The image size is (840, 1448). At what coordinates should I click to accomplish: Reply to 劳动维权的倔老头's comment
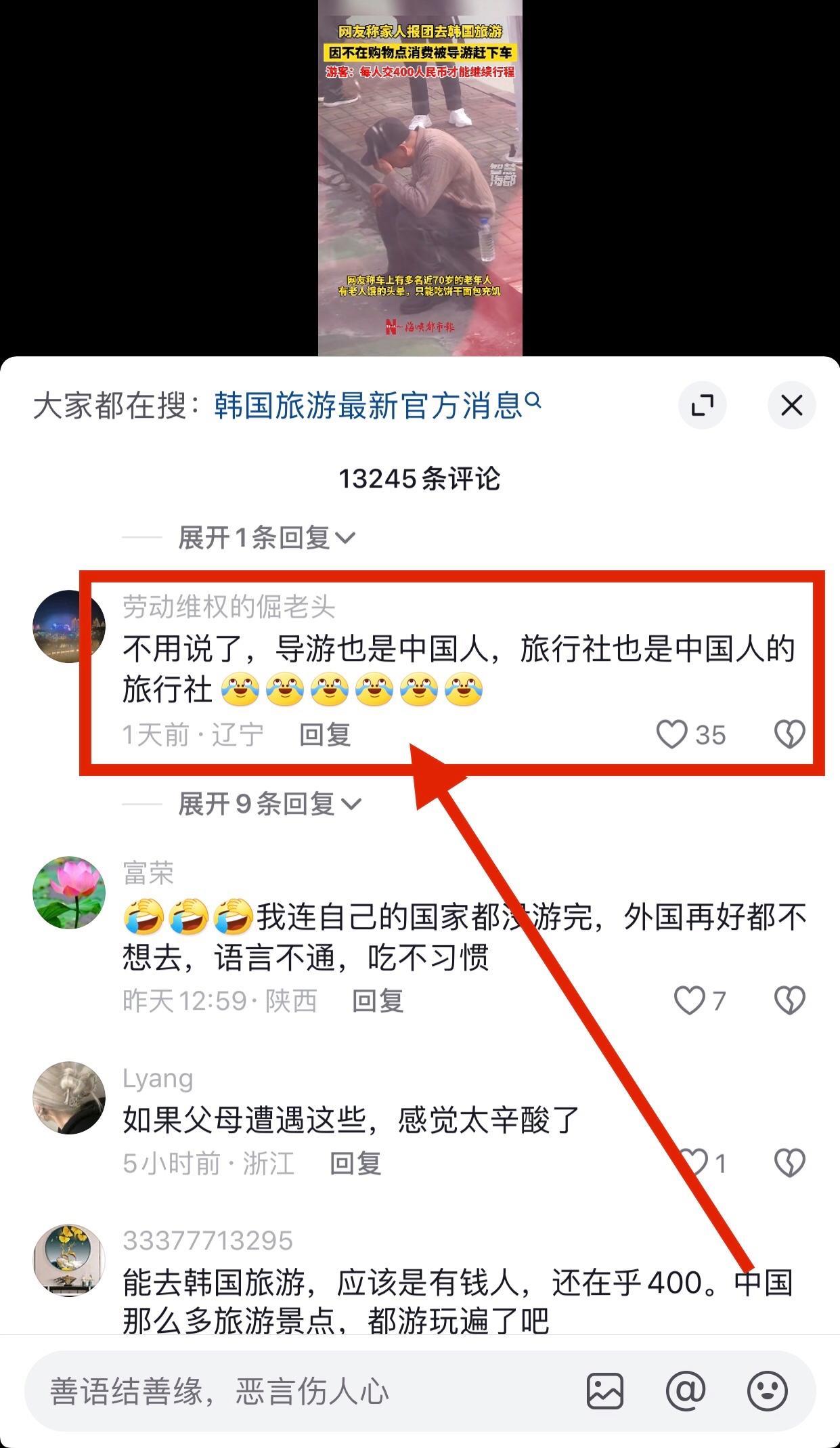point(325,735)
